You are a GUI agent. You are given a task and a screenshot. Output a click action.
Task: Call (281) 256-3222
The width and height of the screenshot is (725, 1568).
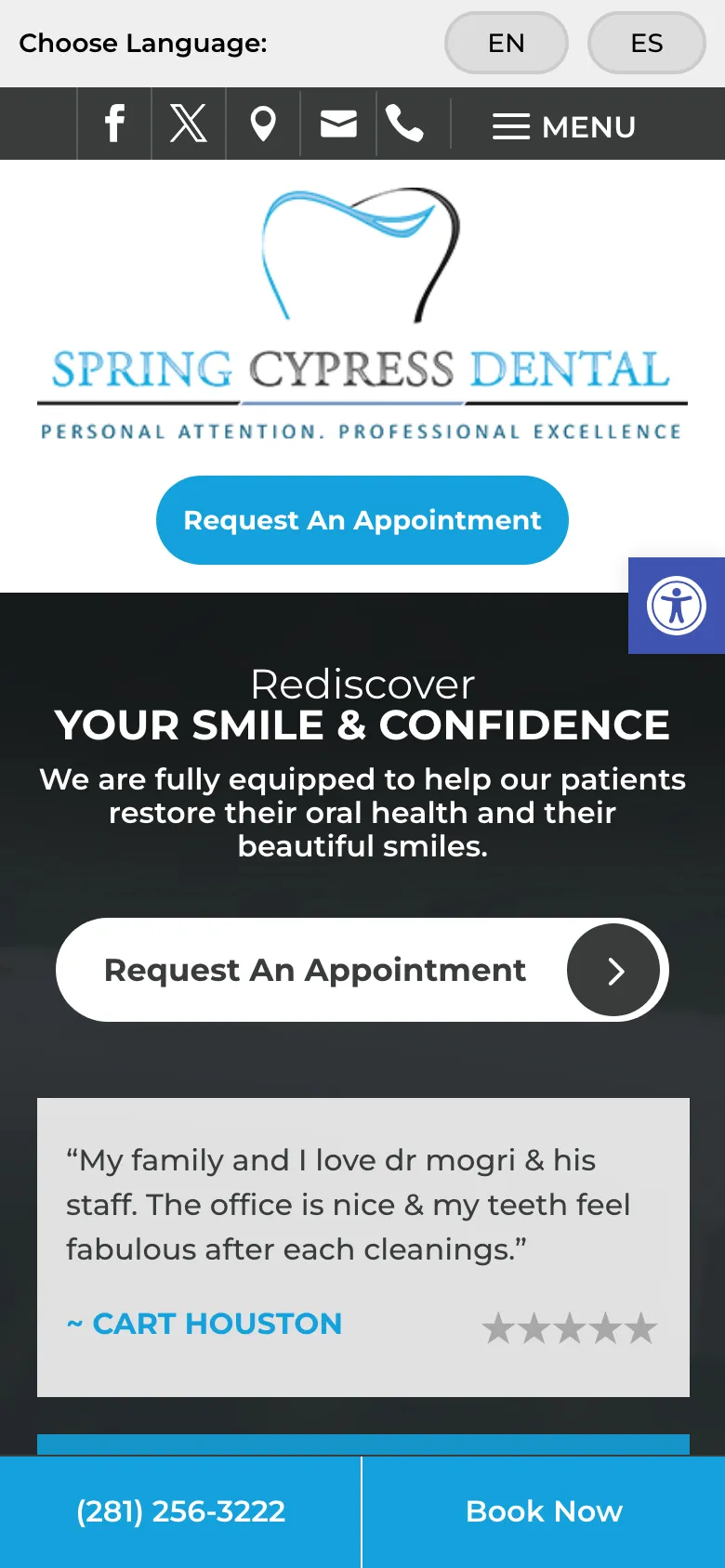pyautogui.click(x=180, y=1511)
